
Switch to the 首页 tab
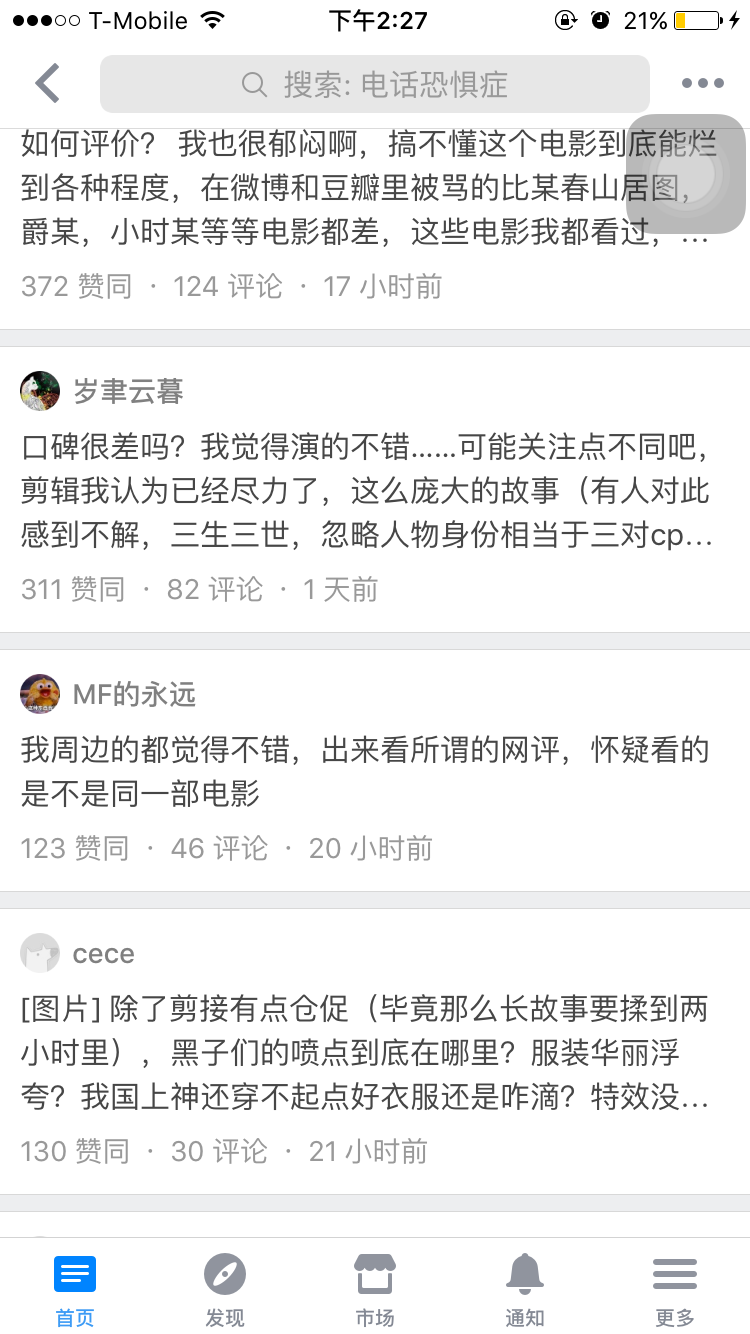(75, 1290)
